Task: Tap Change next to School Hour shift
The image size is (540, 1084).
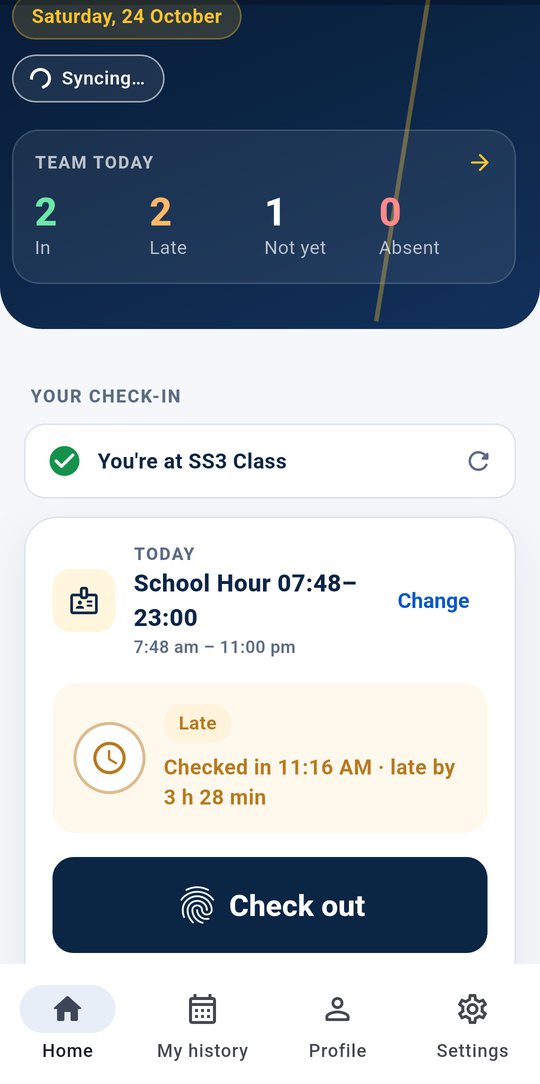Action: [x=434, y=601]
